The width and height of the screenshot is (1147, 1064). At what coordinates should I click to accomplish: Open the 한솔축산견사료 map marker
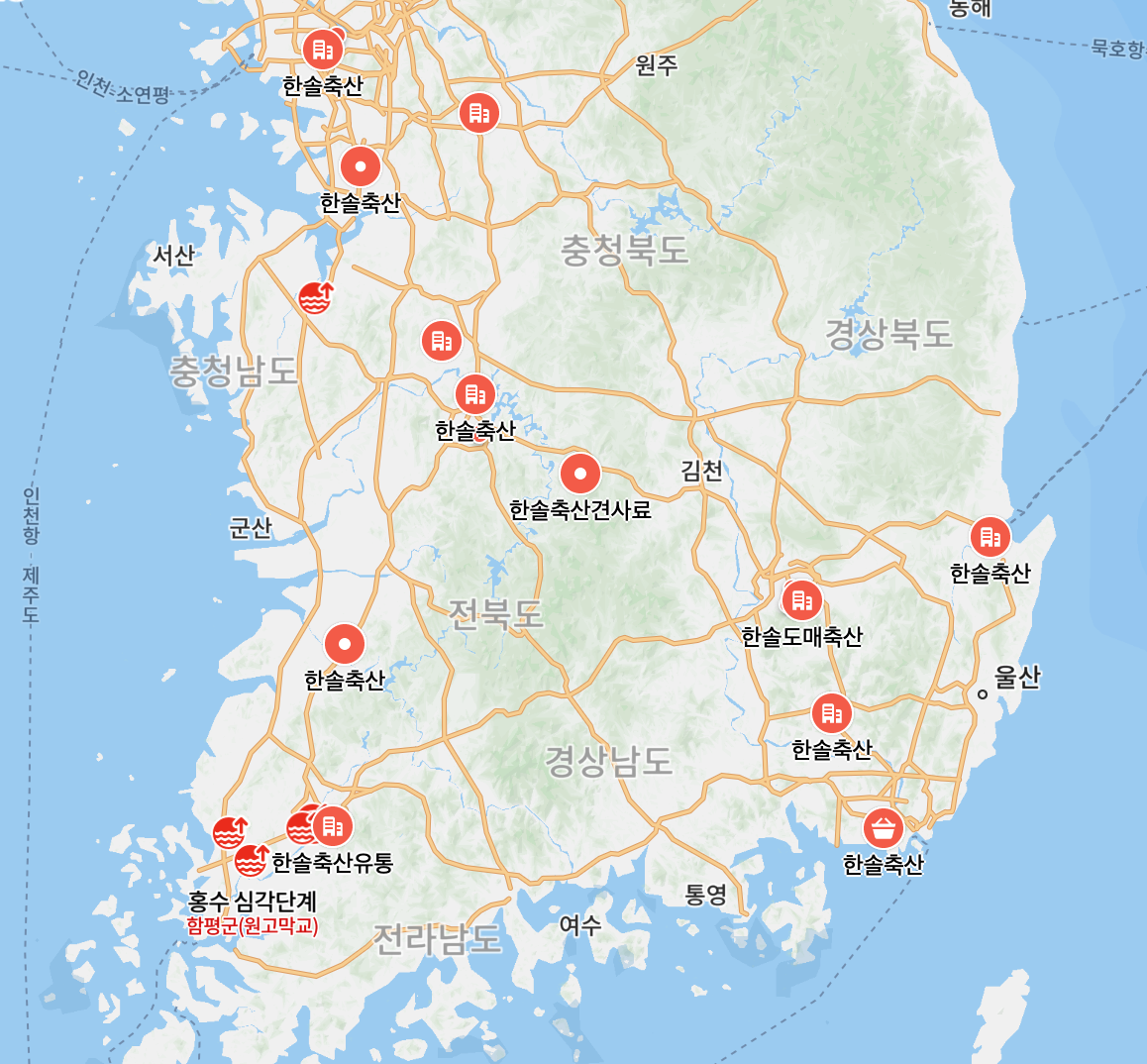coord(580,474)
